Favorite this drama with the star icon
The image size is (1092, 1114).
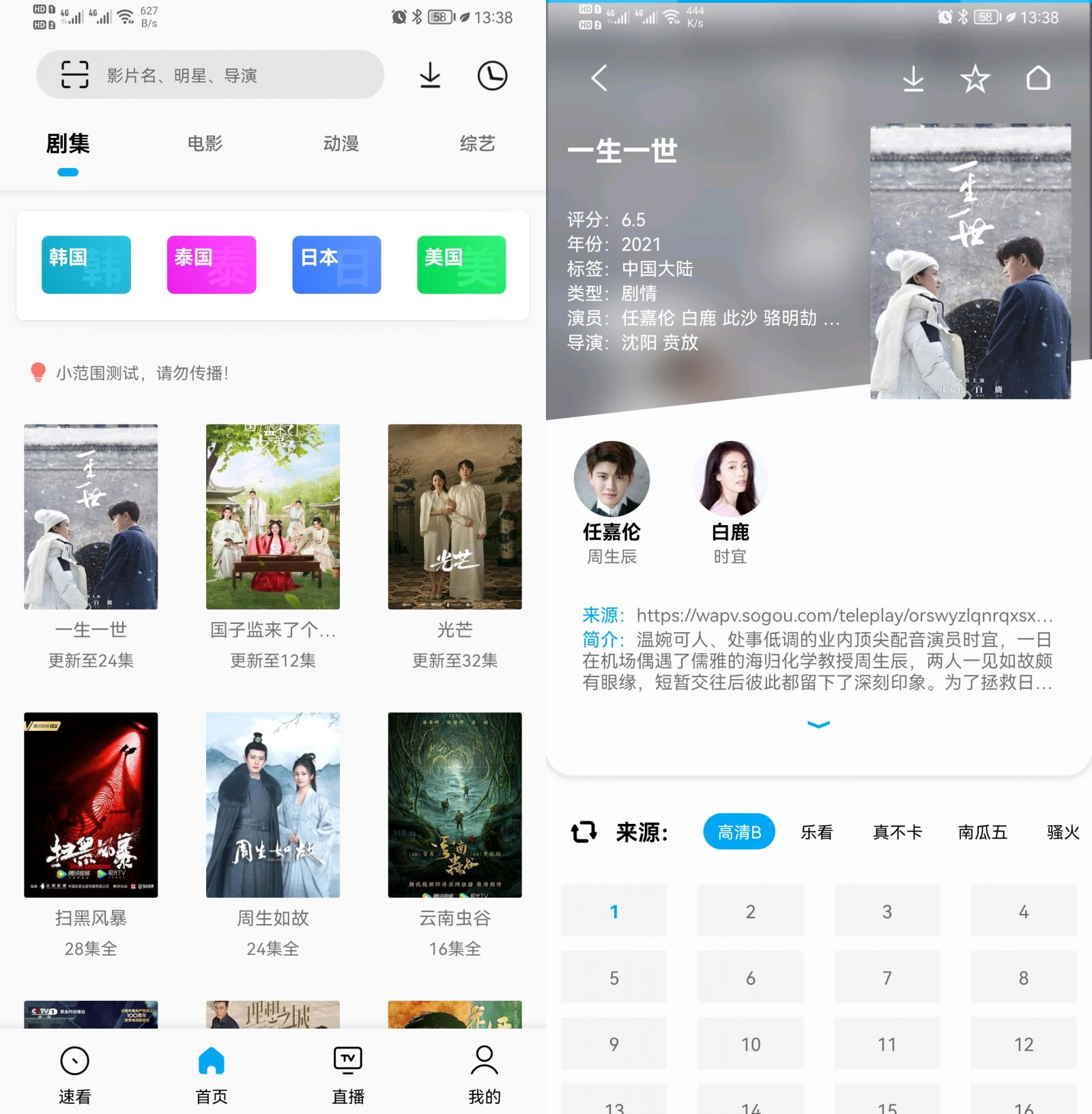click(x=975, y=78)
